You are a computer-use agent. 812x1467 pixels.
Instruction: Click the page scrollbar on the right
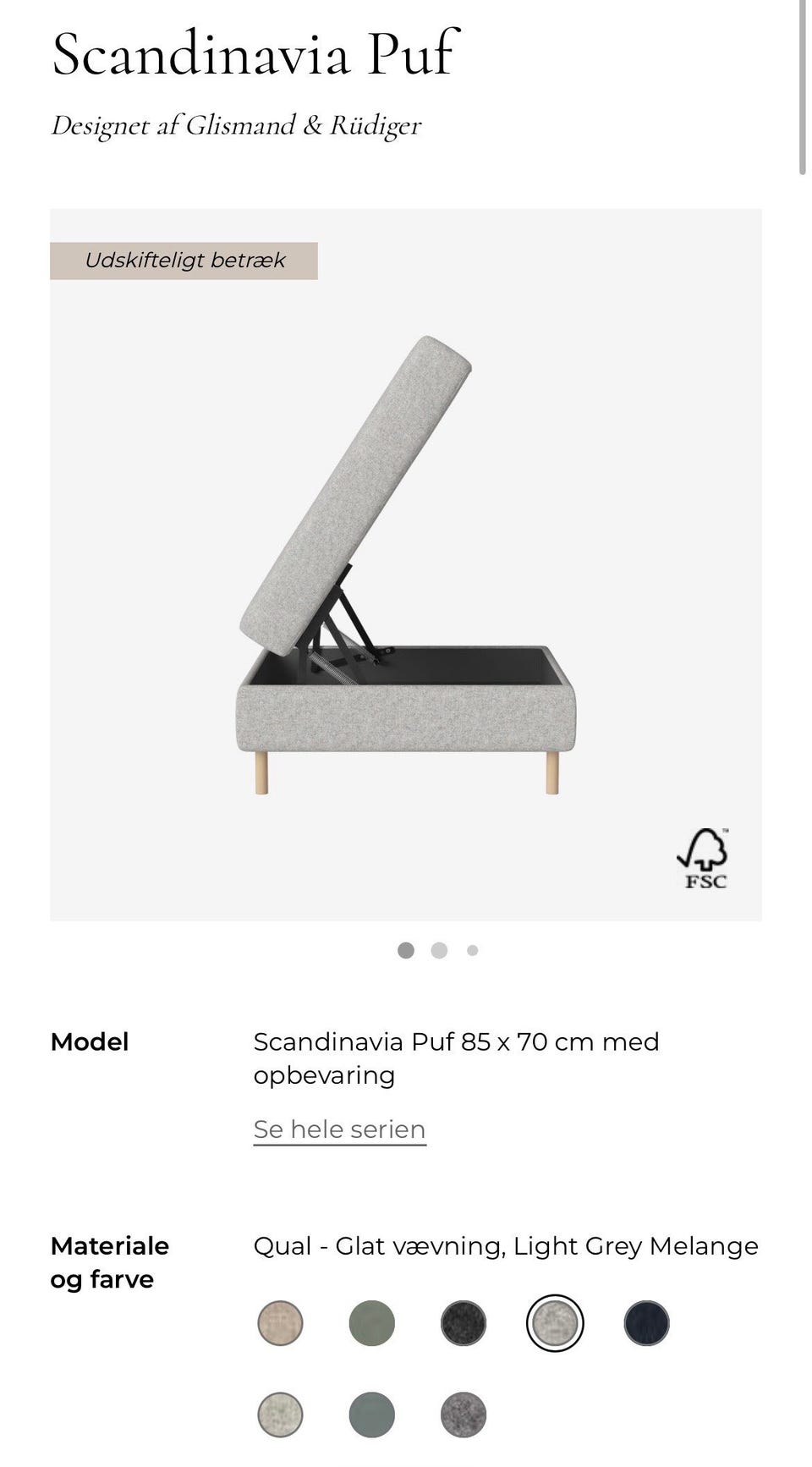click(802, 85)
